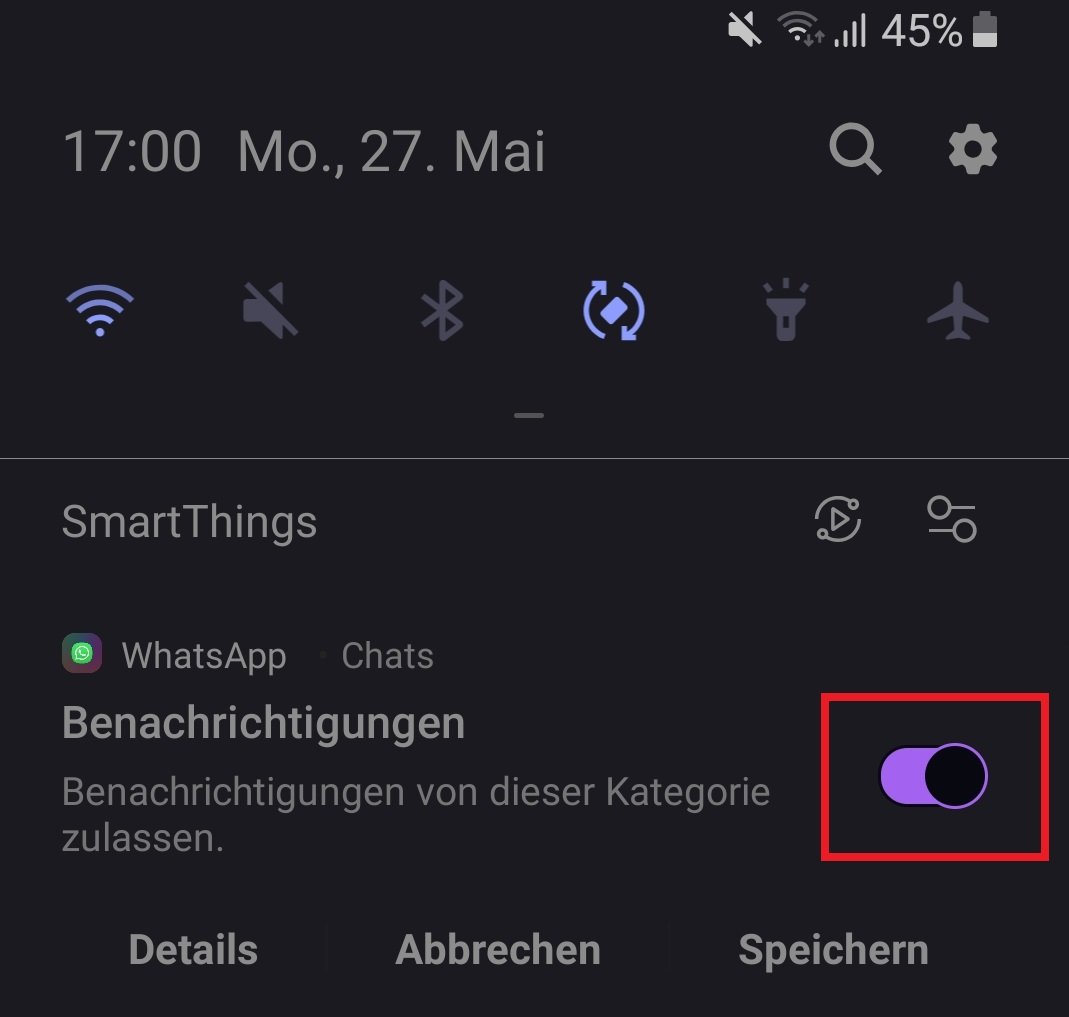The width and height of the screenshot is (1069, 1017).
Task: Open SmartThings media control icon
Action: 838,519
